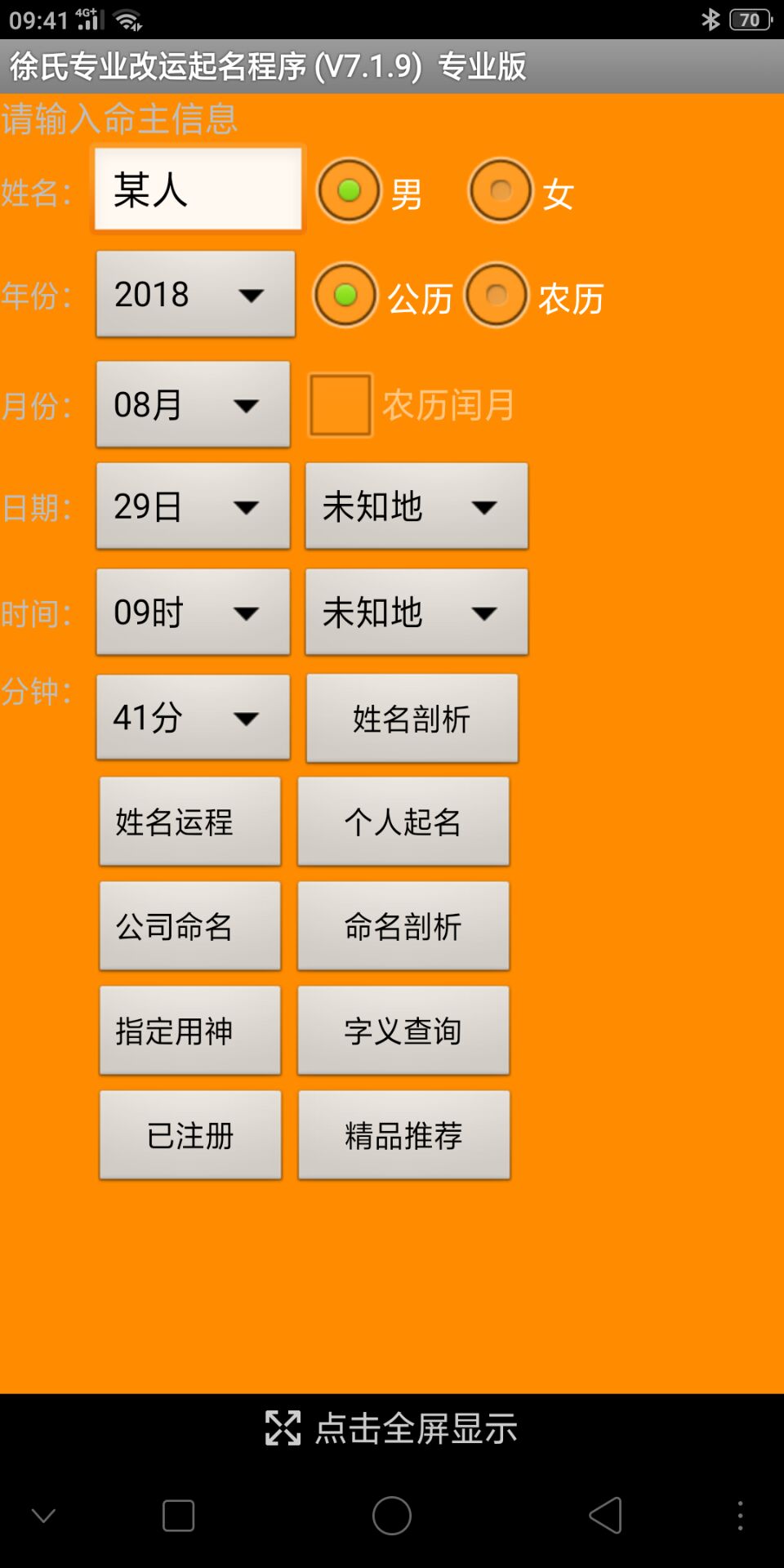
Task: Switch calendar type to 农历
Action: pyautogui.click(x=497, y=296)
